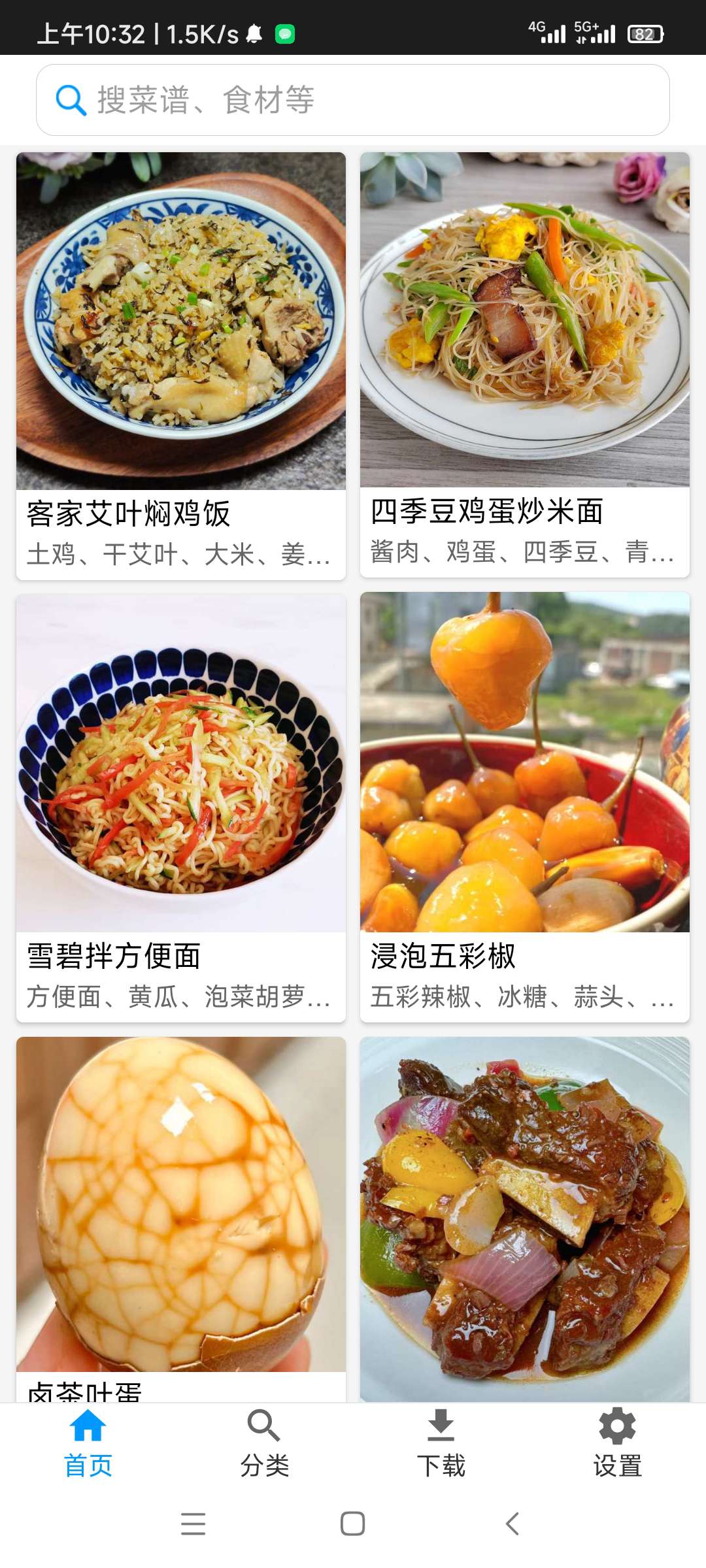The image size is (706, 1568).
Task: Switch to the 下载 tab
Action: [x=441, y=1444]
